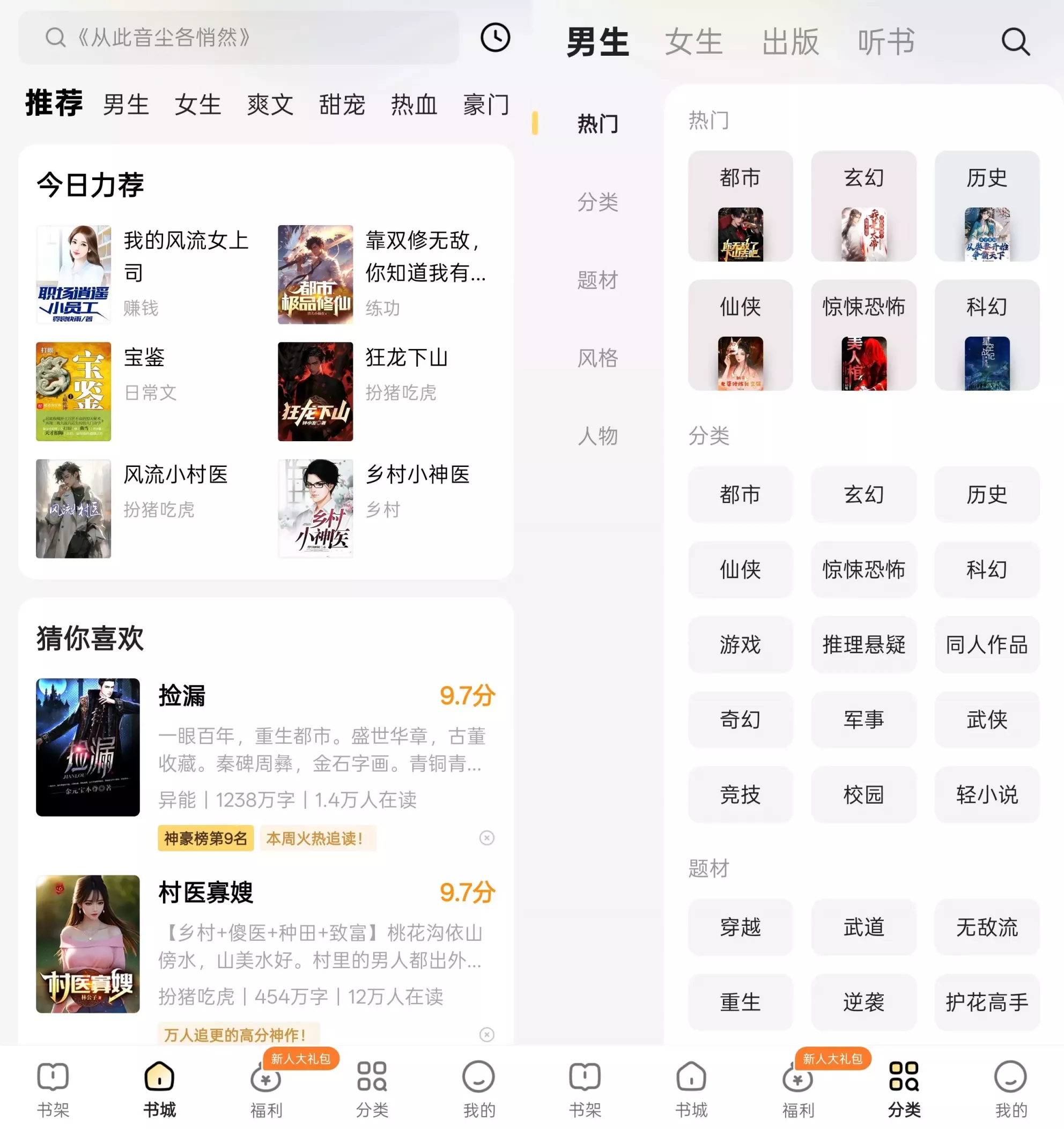Choose the 无敌流 theme chip
The width and height of the screenshot is (1064, 1129).
tap(986, 927)
